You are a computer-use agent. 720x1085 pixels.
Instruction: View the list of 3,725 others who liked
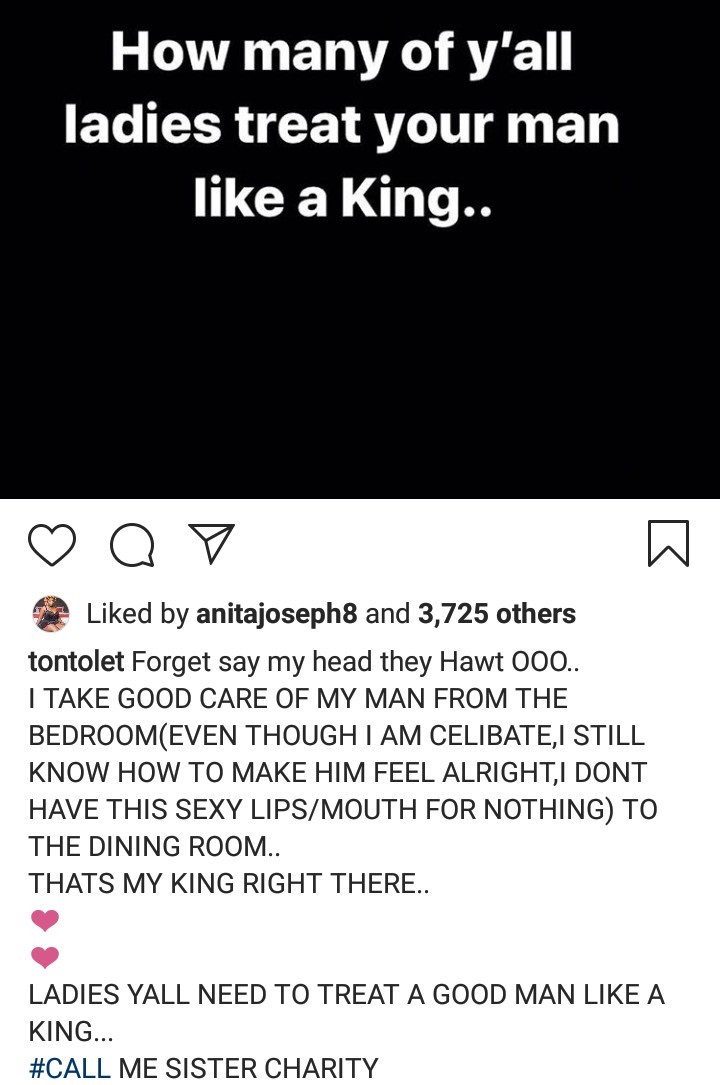point(497,613)
